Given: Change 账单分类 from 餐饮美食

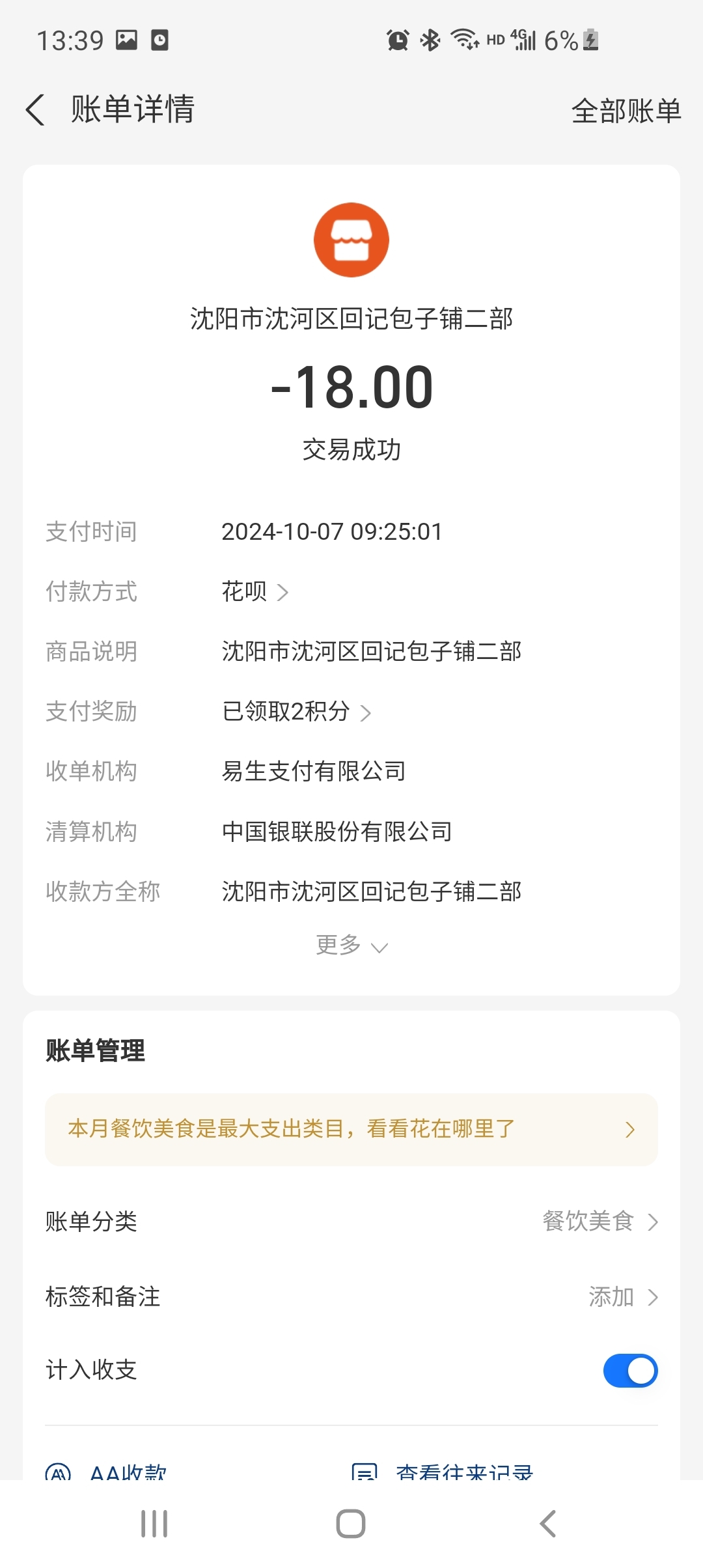Looking at the screenshot, I should click(x=600, y=1222).
